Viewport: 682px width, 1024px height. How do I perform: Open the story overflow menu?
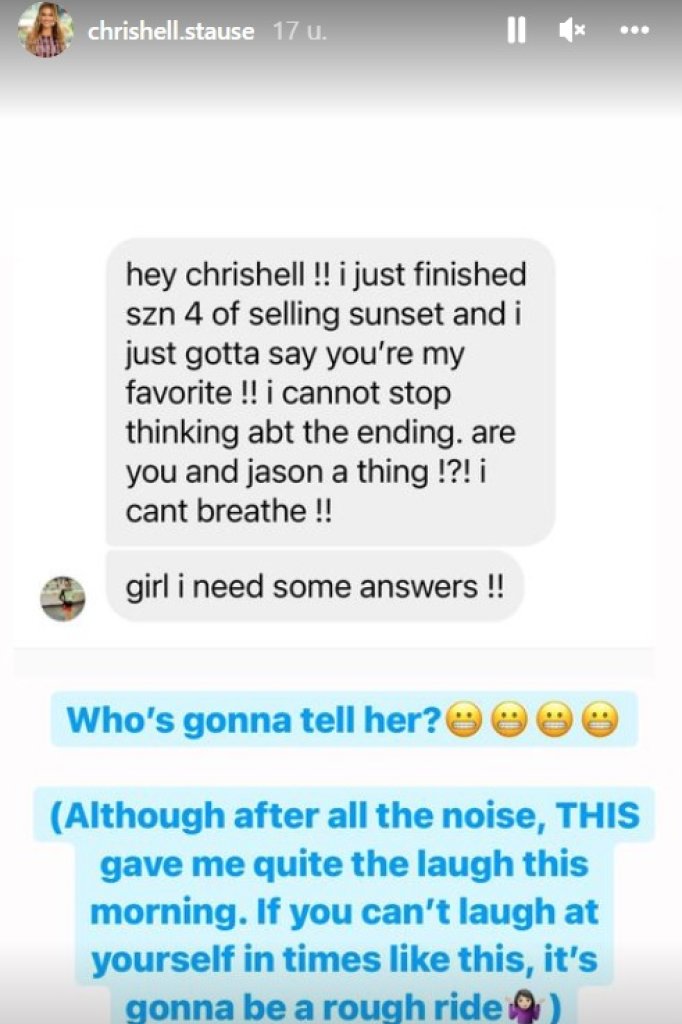(x=634, y=31)
